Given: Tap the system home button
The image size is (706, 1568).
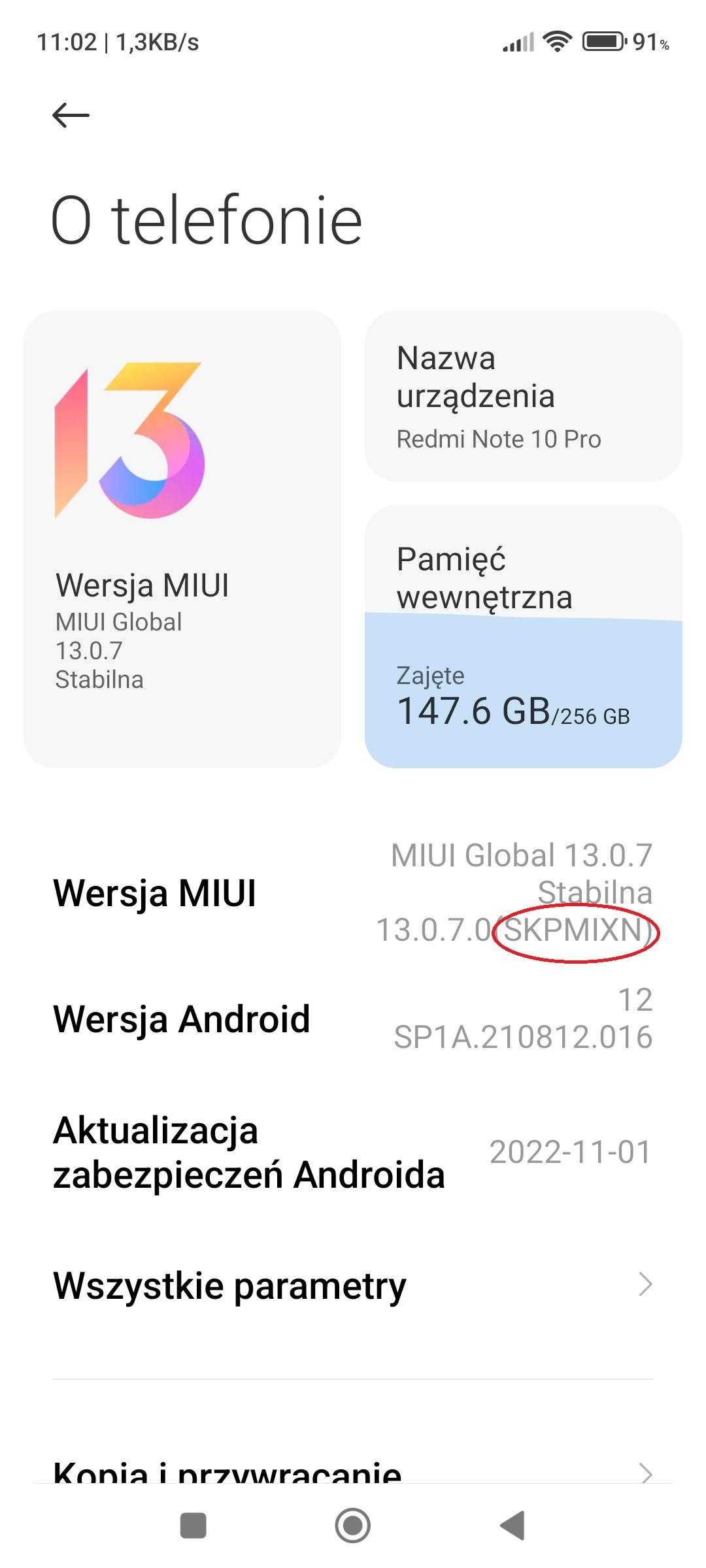Looking at the screenshot, I should click(x=352, y=1526).
